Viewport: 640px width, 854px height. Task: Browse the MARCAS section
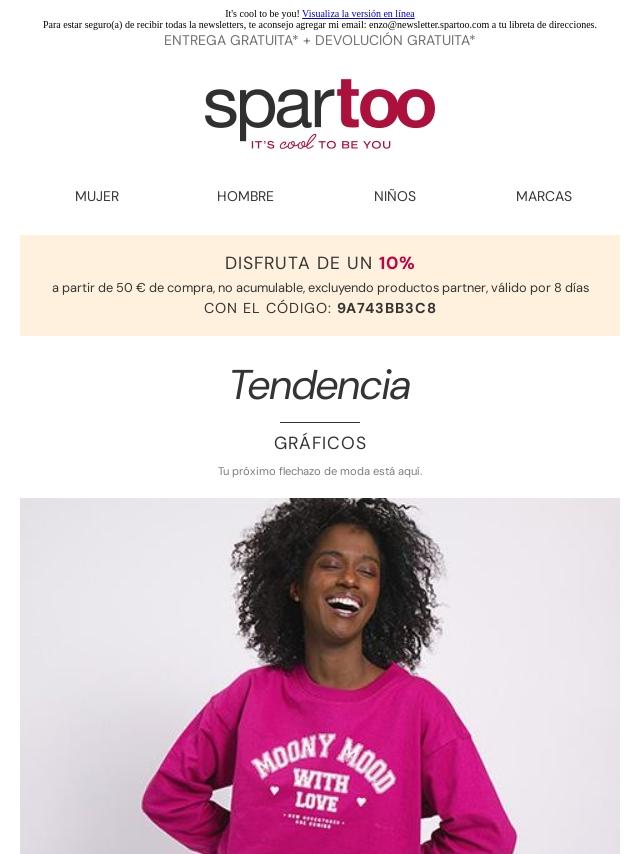[x=544, y=196]
